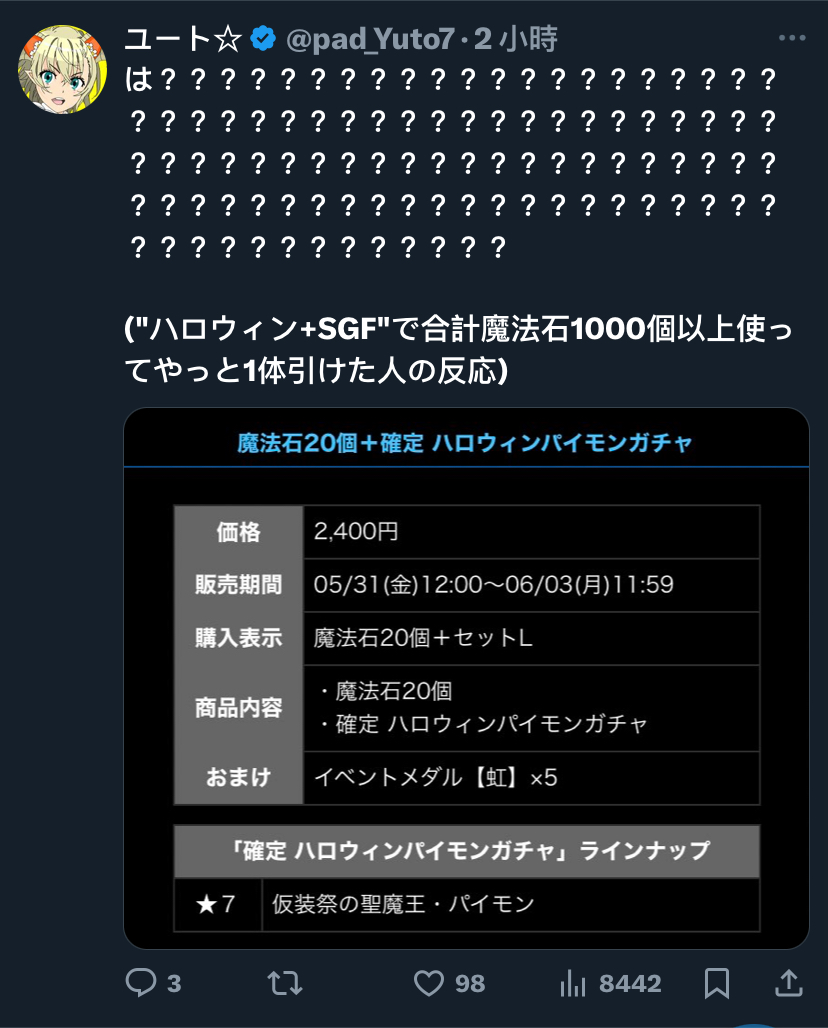Reply to ユート☆'s tweet
This screenshot has width=828, height=1028.
click(141, 983)
